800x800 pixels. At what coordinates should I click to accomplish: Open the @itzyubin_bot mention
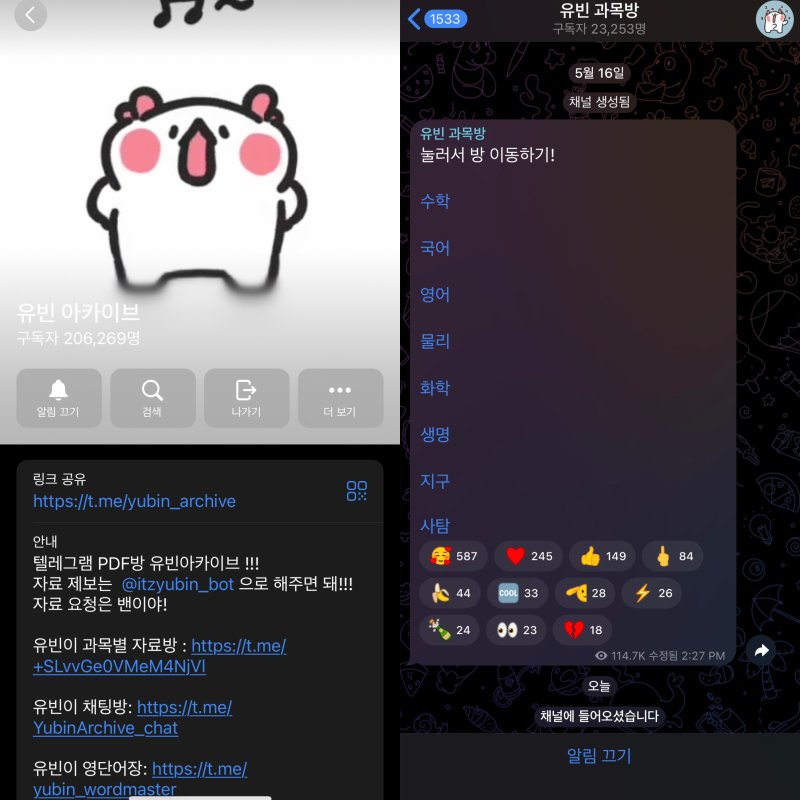point(177,583)
